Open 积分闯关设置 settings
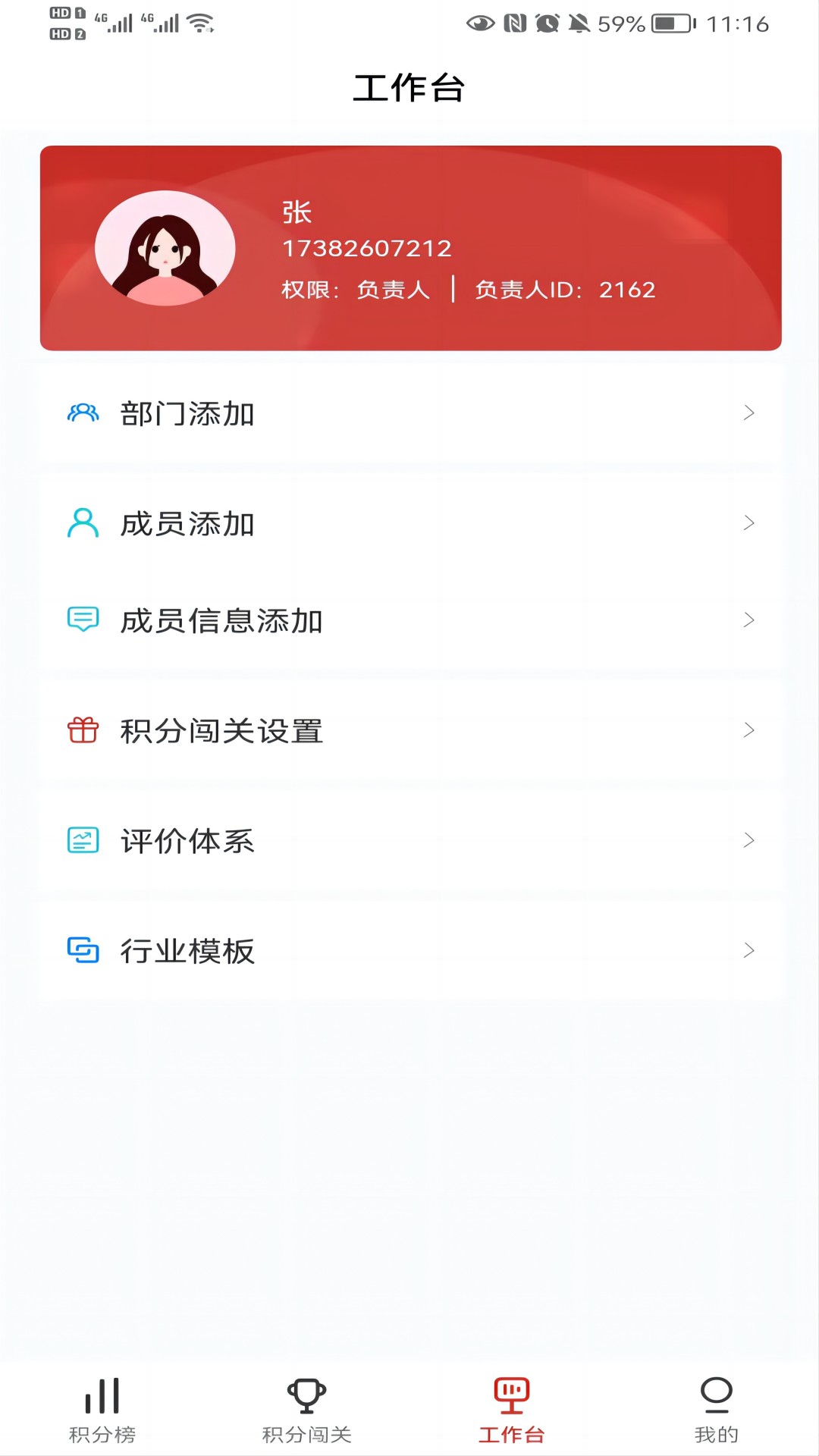Screen dimensions: 819x1456 (x=410, y=730)
